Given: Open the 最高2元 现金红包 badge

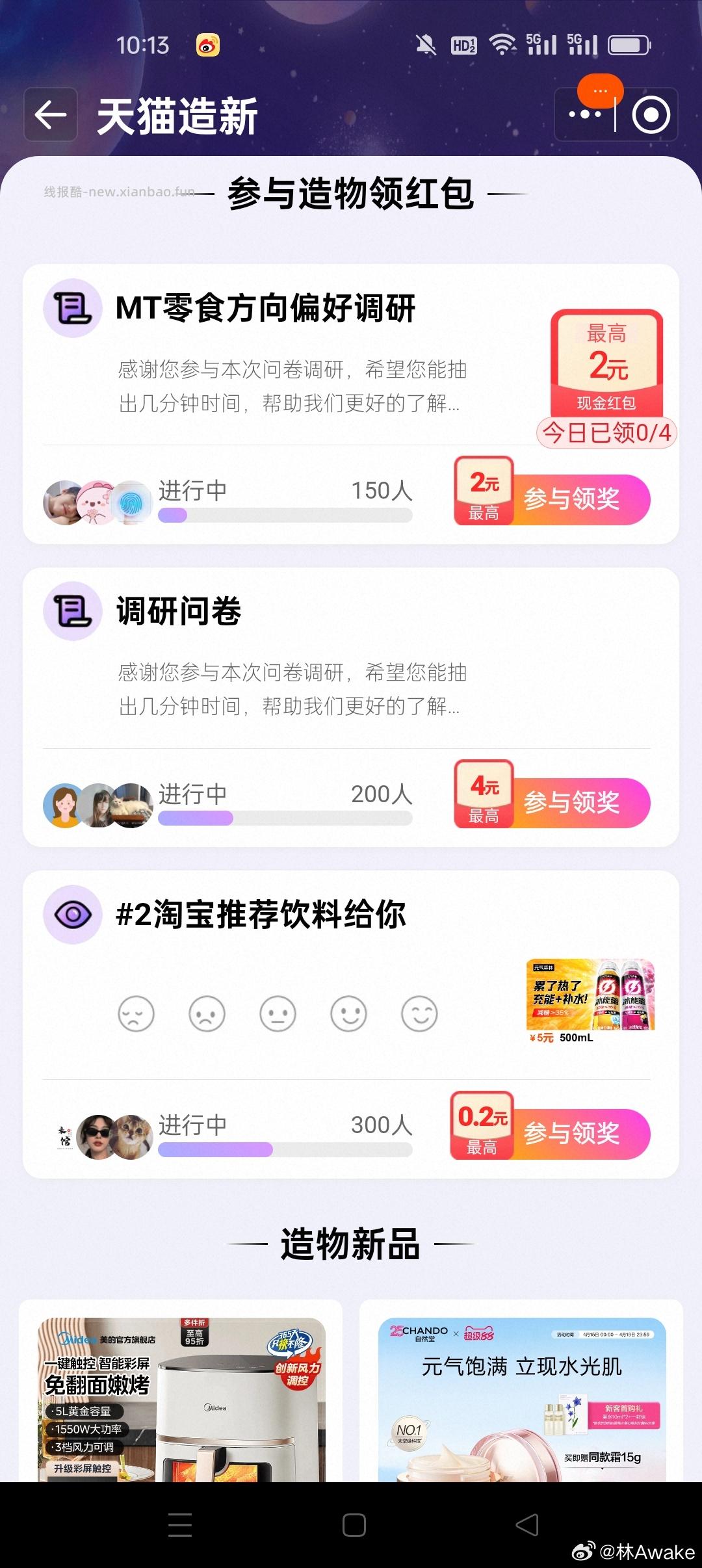Looking at the screenshot, I should [606, 364].
